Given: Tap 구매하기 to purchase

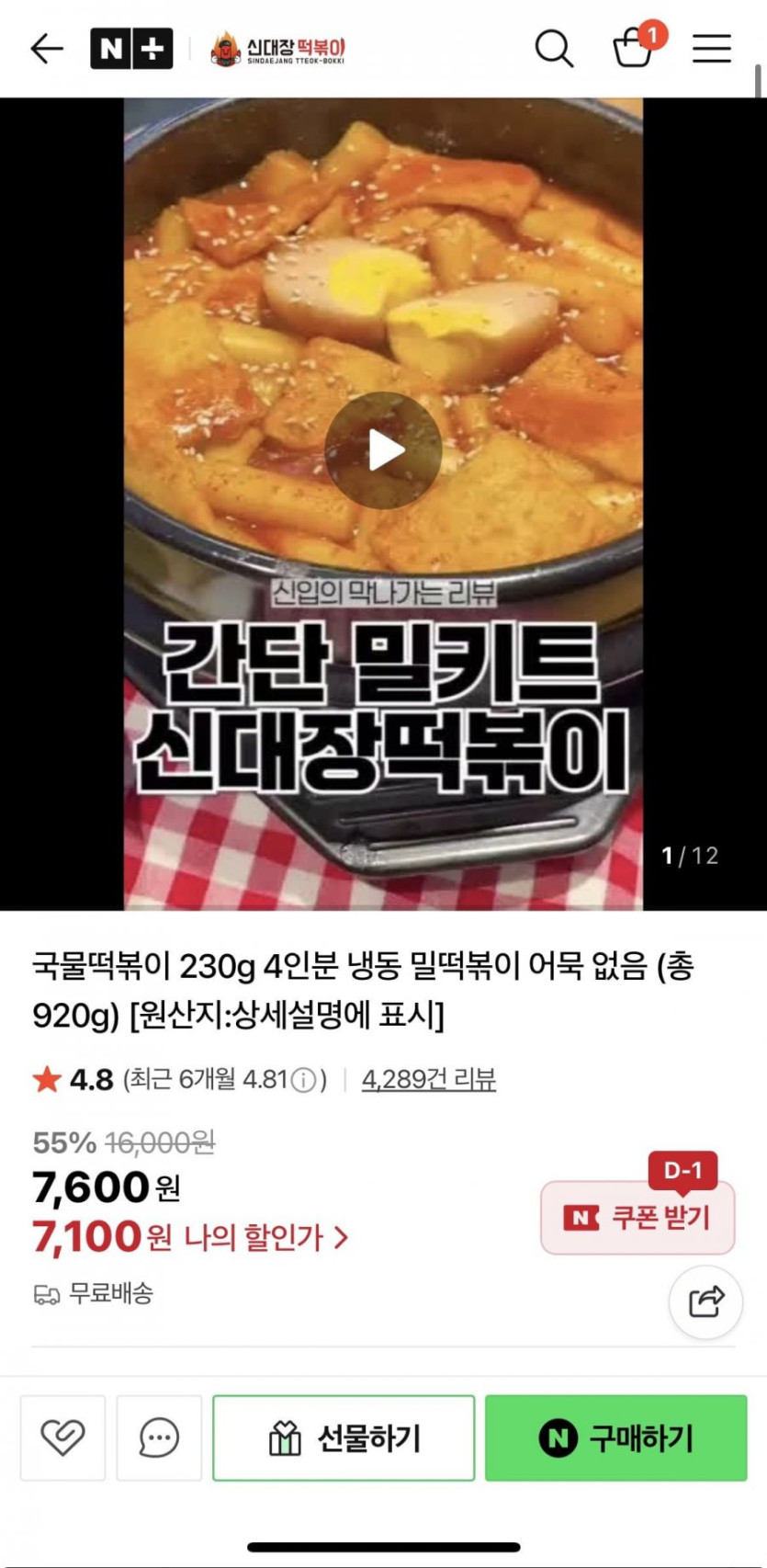Looking at the screenshot, I should click(615, 1437).
